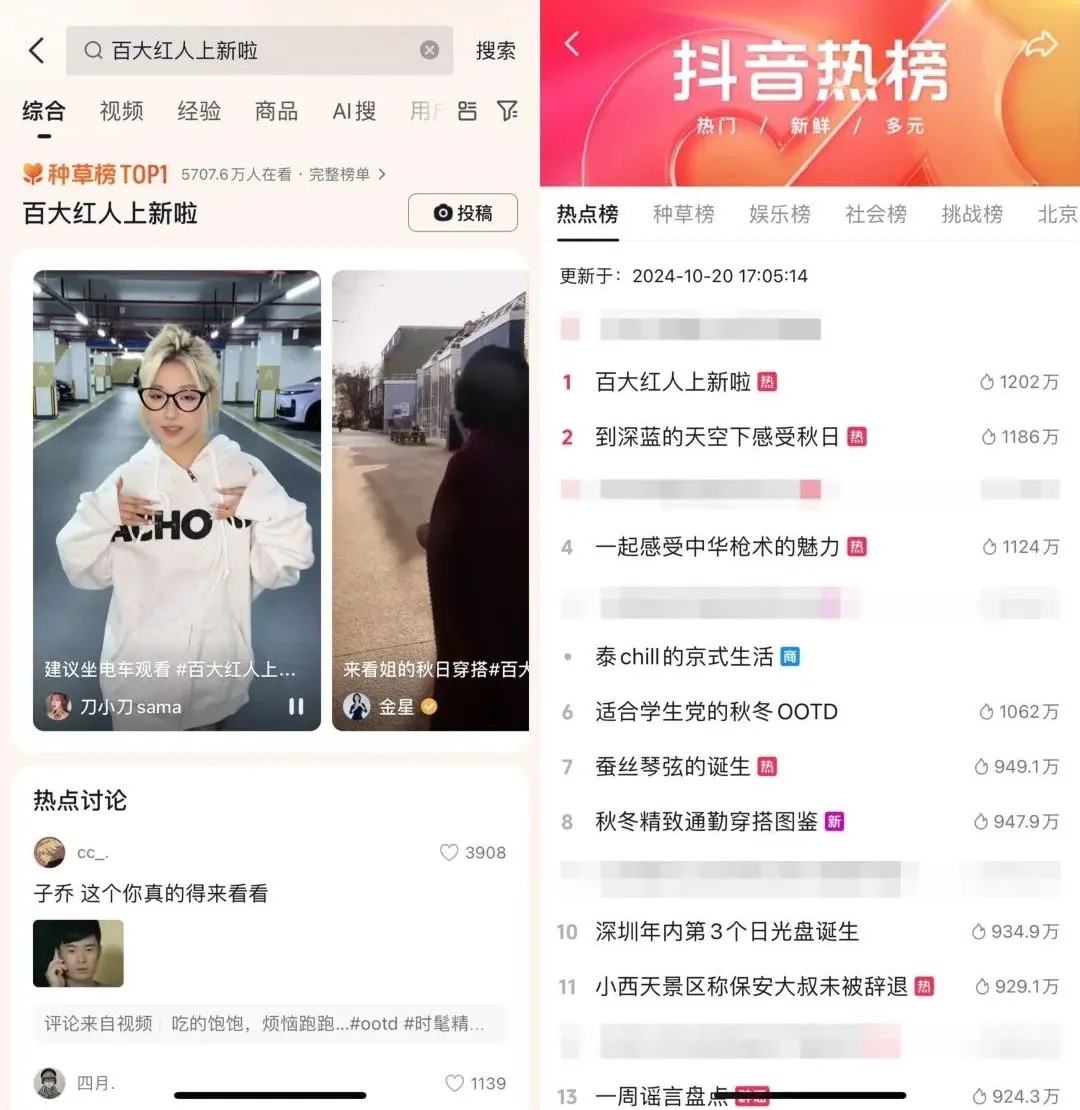
Task: Open the 适合学生党的秋冬OOTD topic
Action: (716, 712)
